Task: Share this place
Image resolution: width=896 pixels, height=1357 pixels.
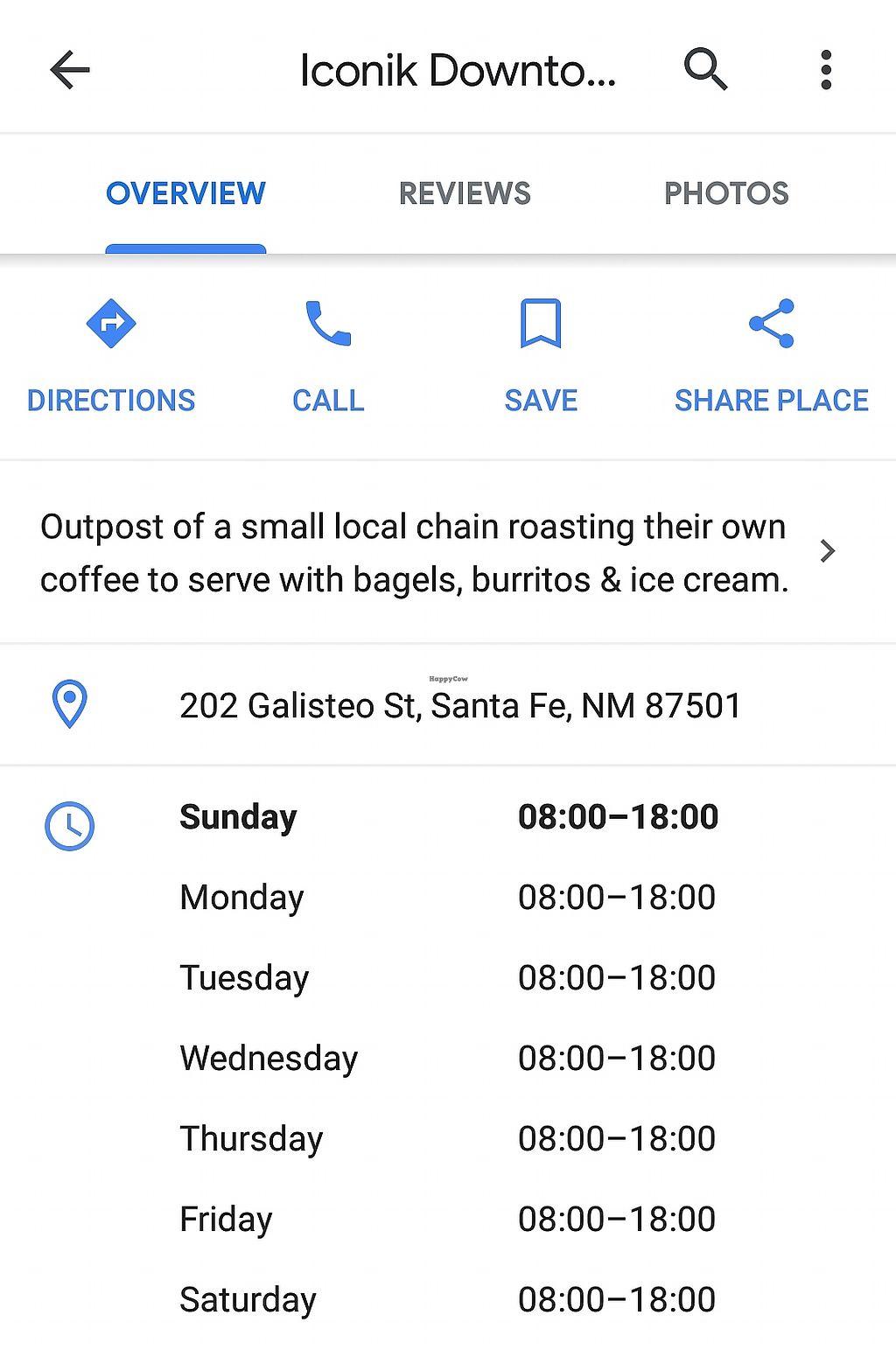Action: [x=771, y=355]
